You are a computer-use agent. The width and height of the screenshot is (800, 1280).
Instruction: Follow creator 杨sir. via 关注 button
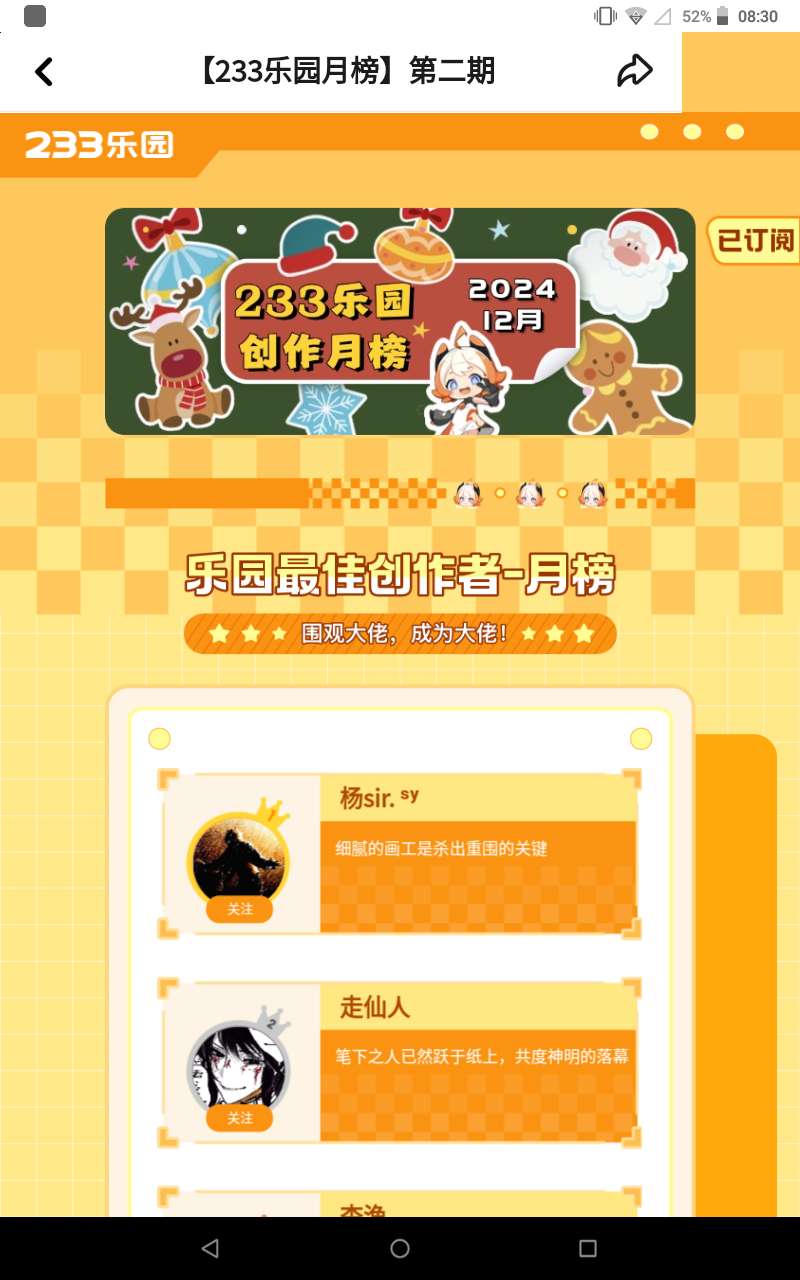click(x=240, y=909)
